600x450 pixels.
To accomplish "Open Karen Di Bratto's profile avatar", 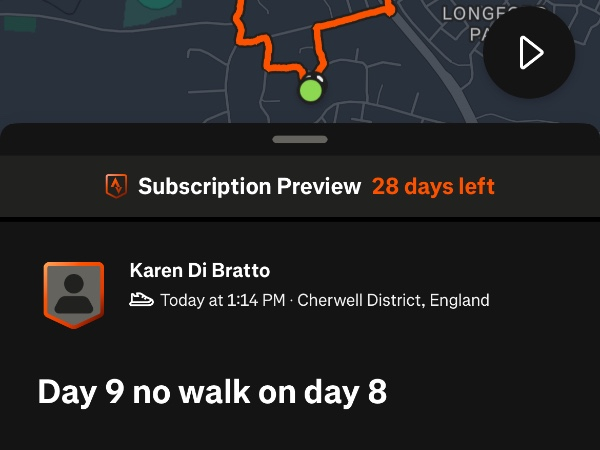I will (x=73, y=294).
